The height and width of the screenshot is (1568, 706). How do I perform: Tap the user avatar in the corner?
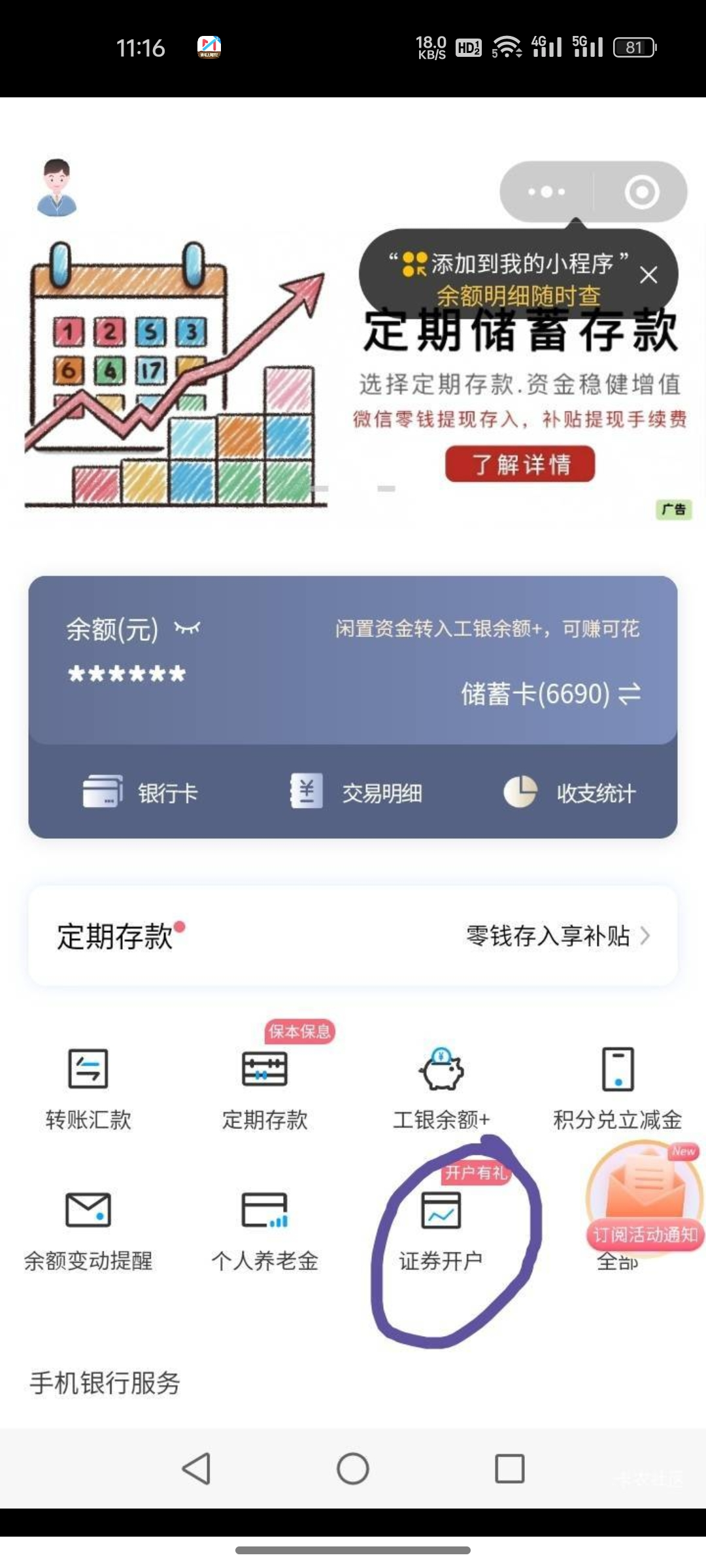58,188
